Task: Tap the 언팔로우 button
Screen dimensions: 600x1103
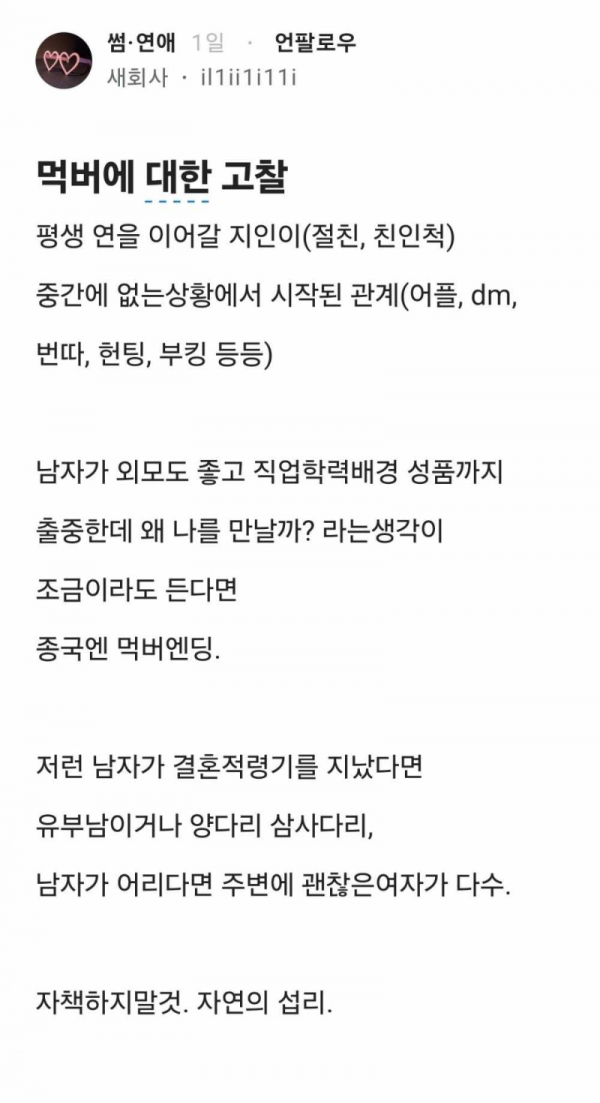Action: point(314,43)
